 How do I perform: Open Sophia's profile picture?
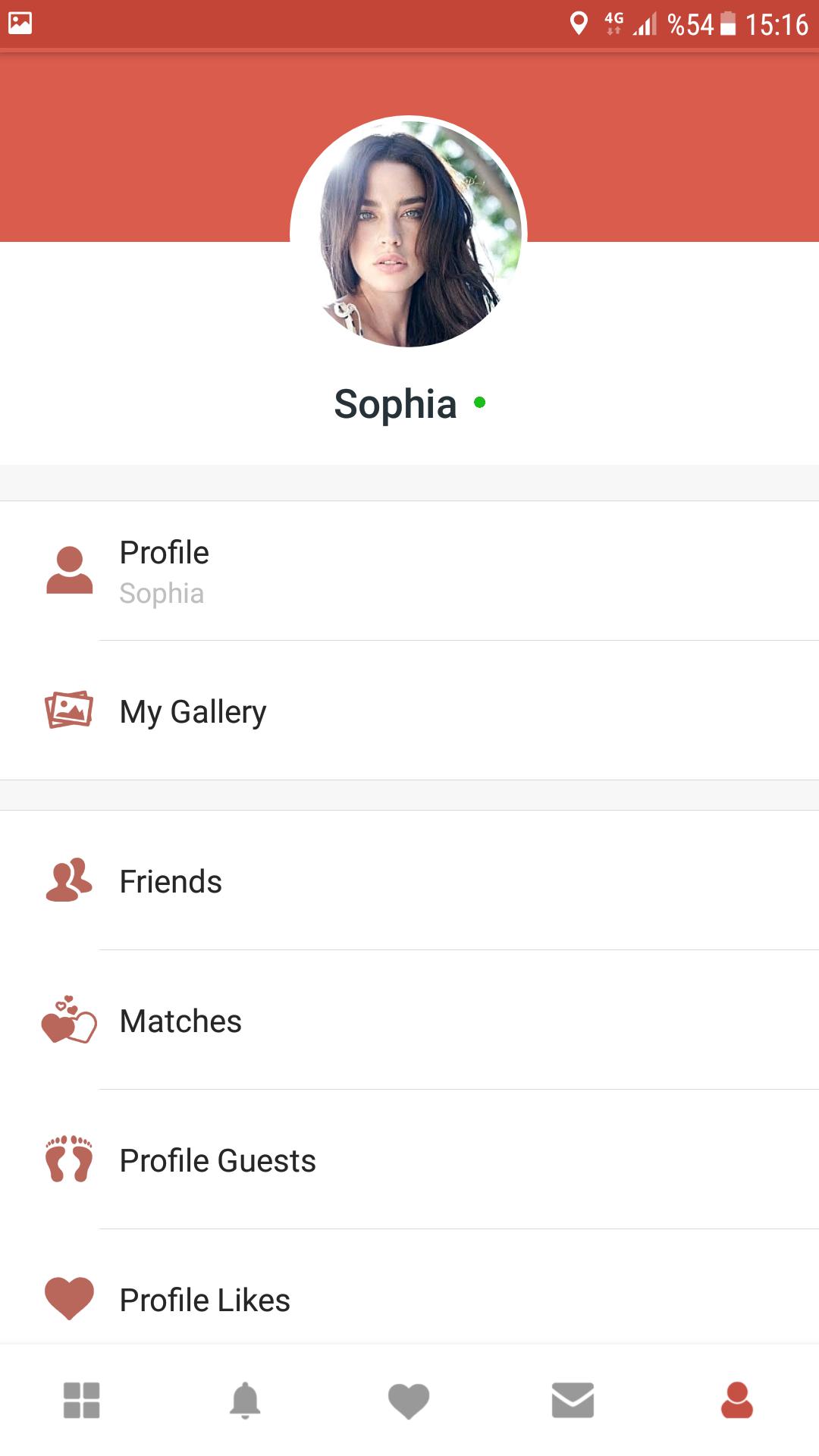pyautogui.click(x=409, y=233)
